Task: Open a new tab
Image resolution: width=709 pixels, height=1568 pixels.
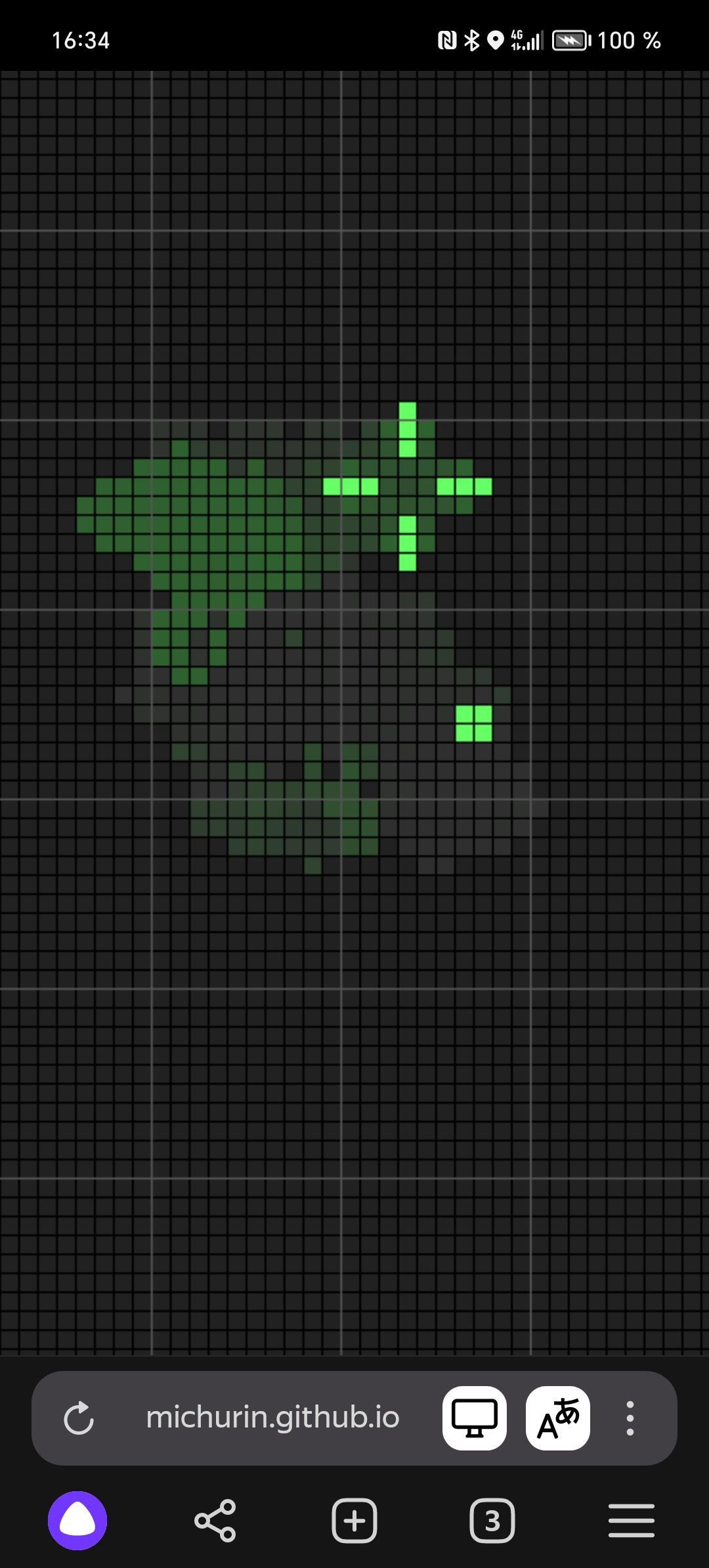Action: [x=354, y=1520]
